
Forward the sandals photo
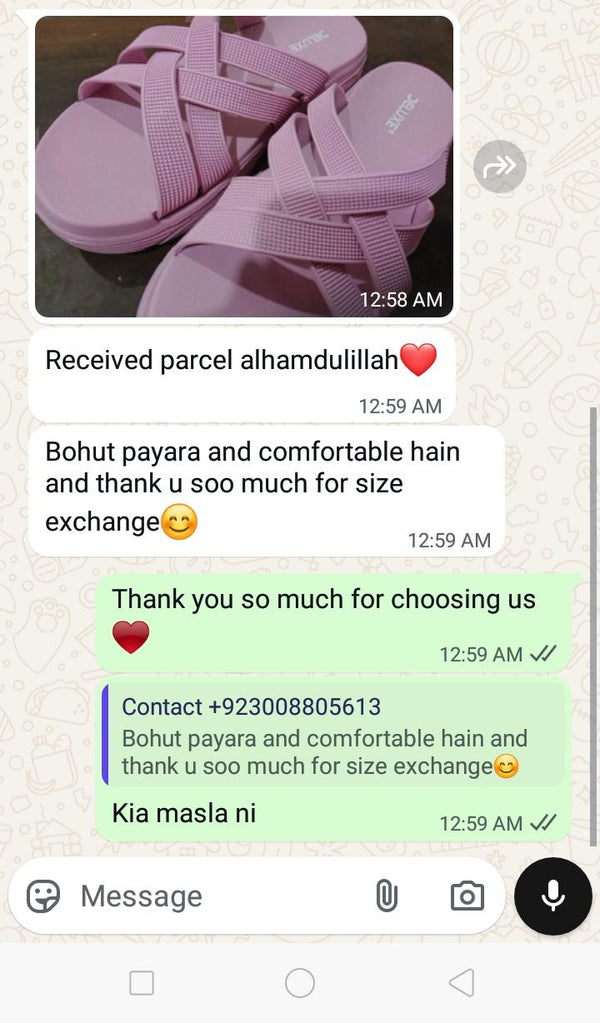(499, 167)
